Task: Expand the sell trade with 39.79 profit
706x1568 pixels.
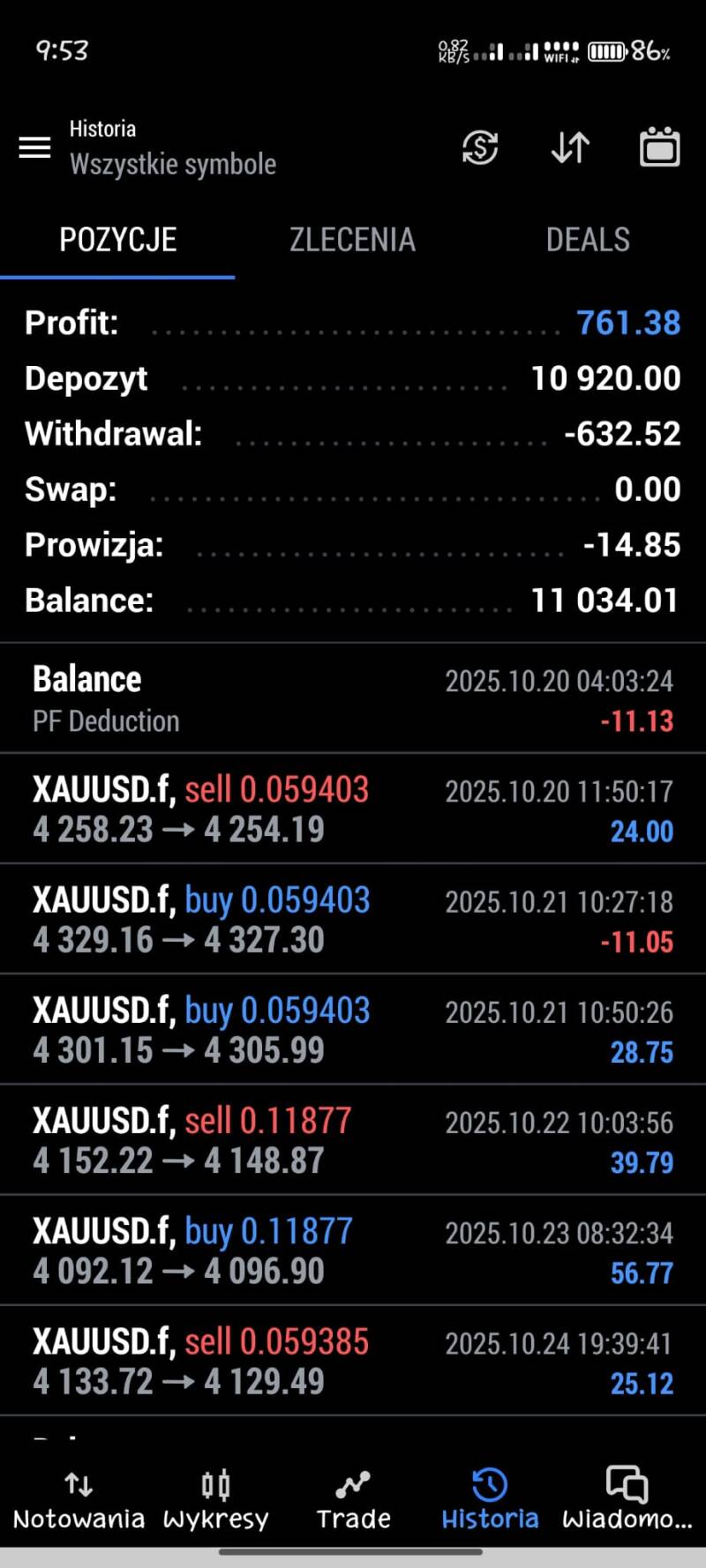Action: click(x=353, y=1140)
